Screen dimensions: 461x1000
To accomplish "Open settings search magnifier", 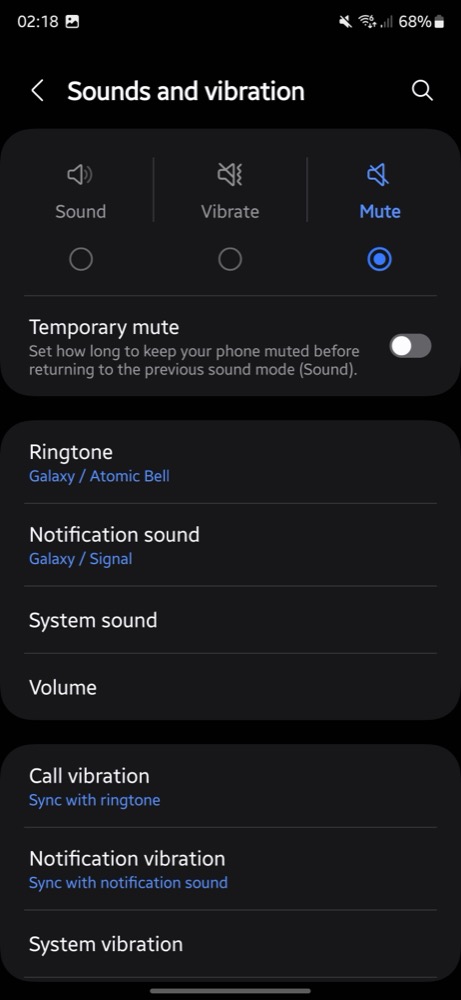I will (422, 91).
